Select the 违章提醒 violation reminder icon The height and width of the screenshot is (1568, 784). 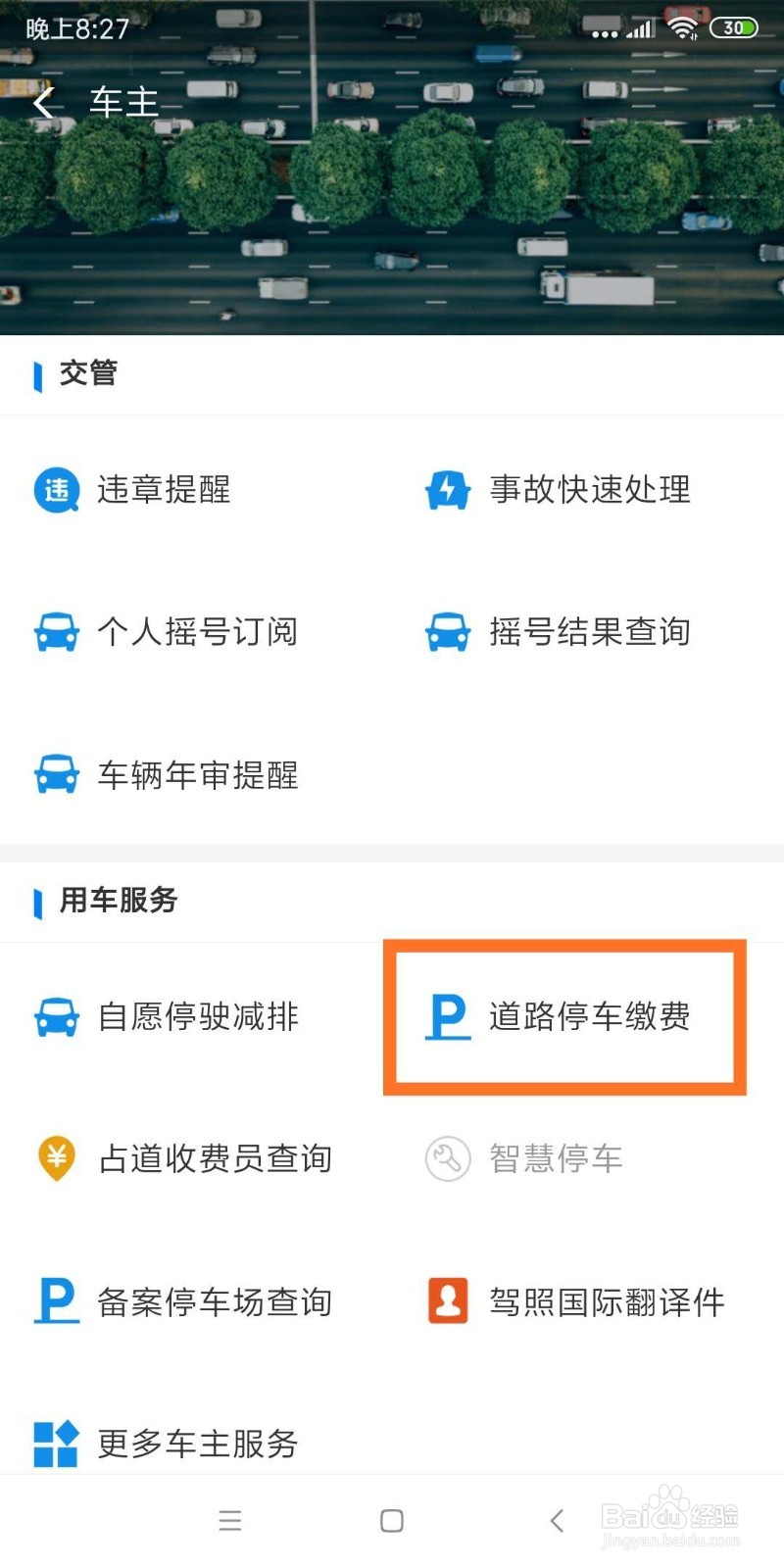tap(57, 490)
